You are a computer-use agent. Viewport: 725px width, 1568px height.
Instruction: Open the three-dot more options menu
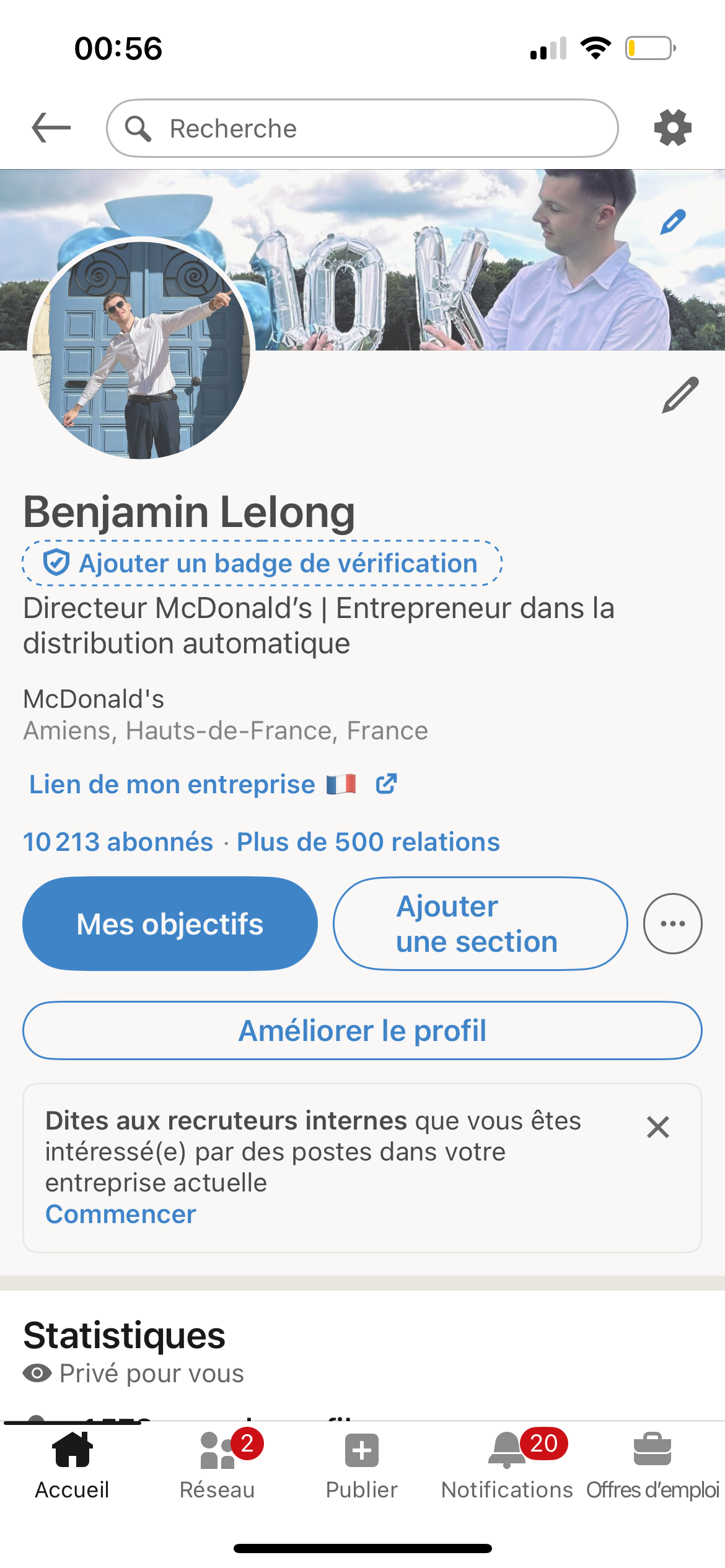672,924
